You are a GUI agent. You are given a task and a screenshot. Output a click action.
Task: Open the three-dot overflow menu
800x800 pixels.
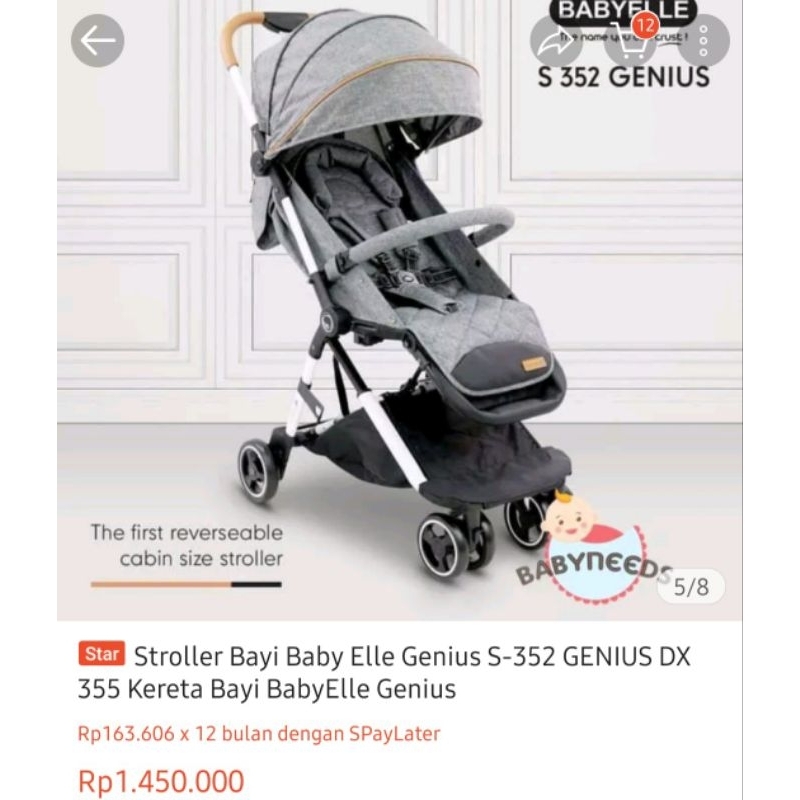point(703,42)
